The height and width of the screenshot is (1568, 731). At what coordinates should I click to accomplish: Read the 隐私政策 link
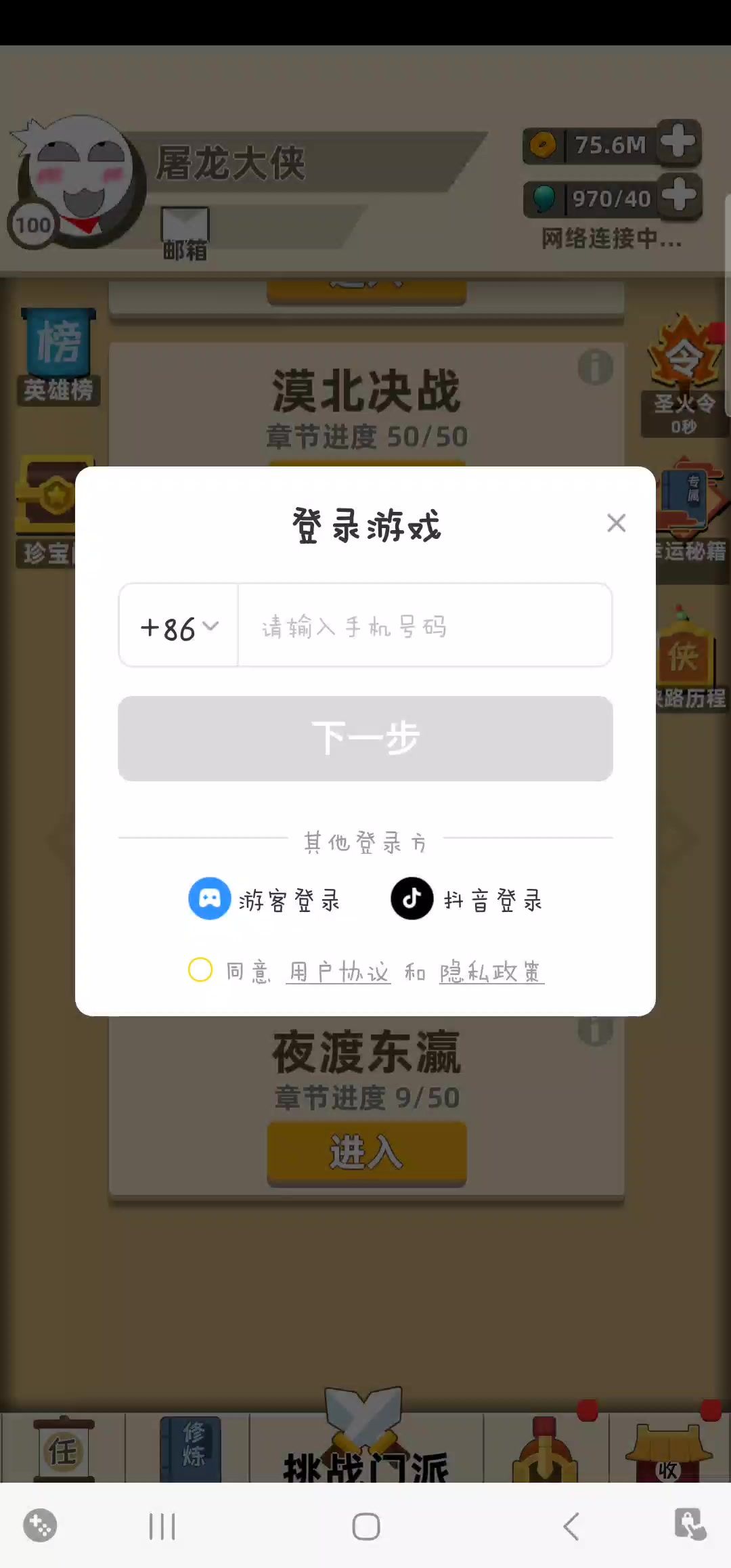tap(491, 972)
